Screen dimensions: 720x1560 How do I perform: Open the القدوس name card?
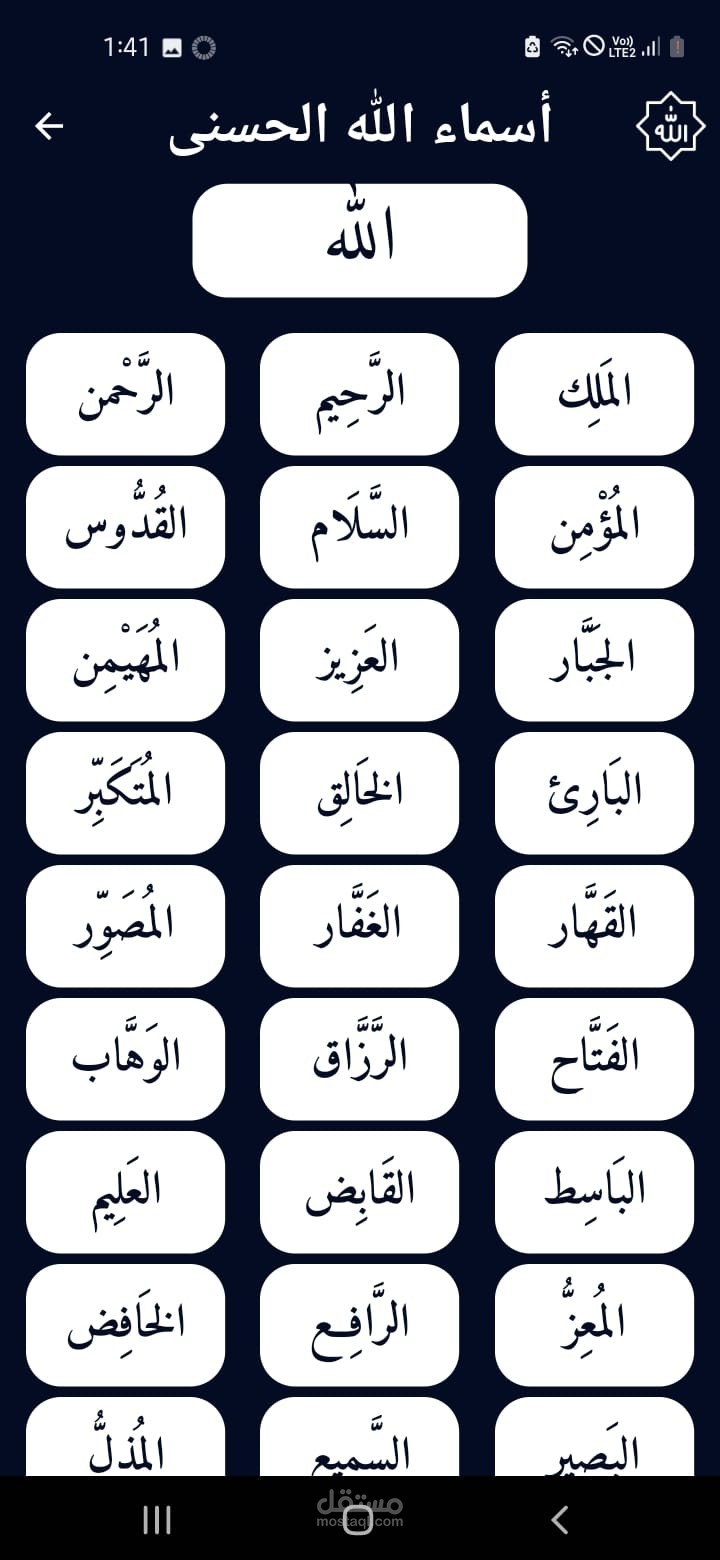(126, 527)
